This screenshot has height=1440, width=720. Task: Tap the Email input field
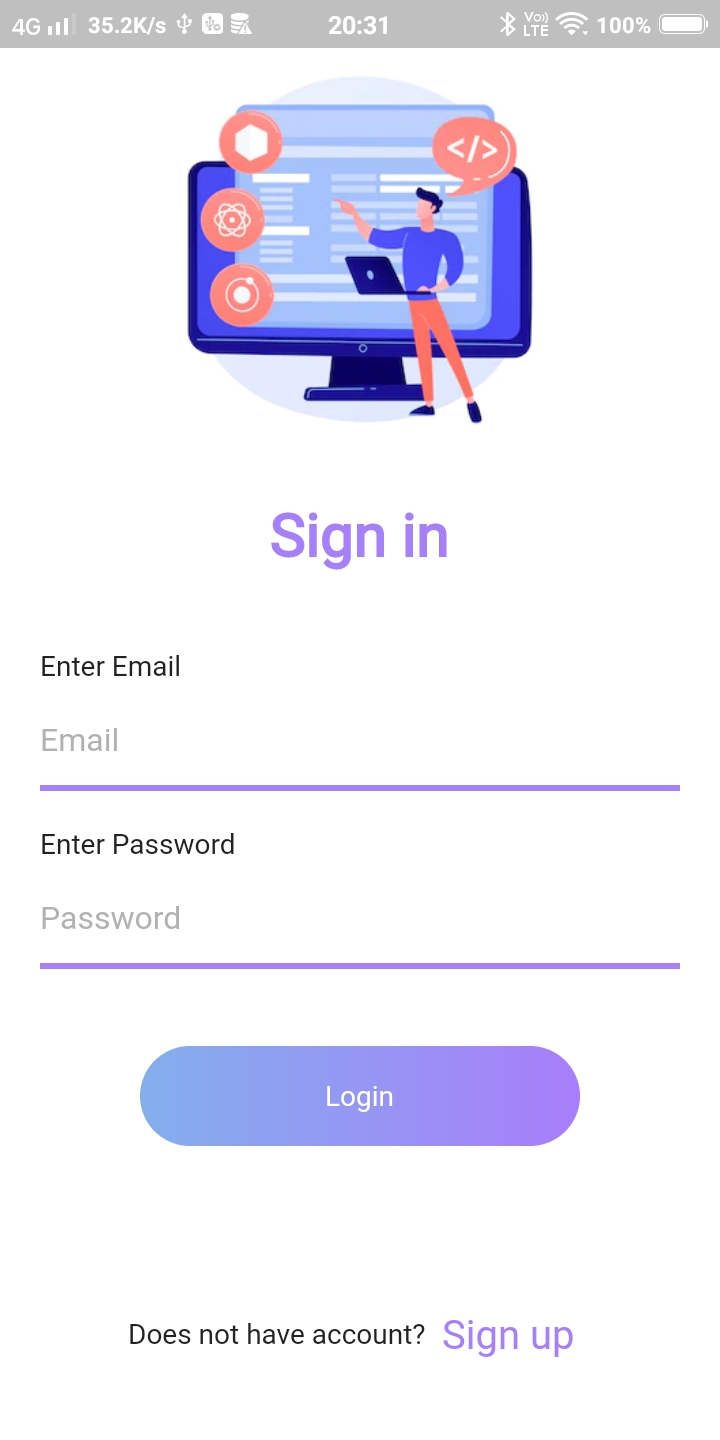coord(360,740)
